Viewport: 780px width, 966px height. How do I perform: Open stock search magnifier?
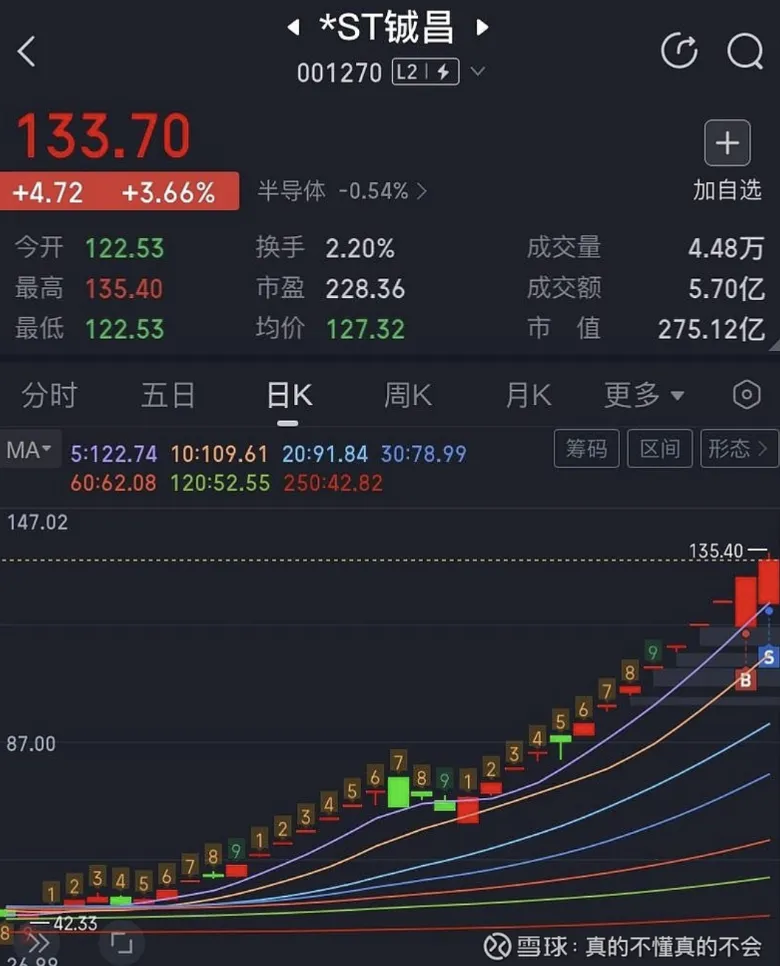point(745,51)
